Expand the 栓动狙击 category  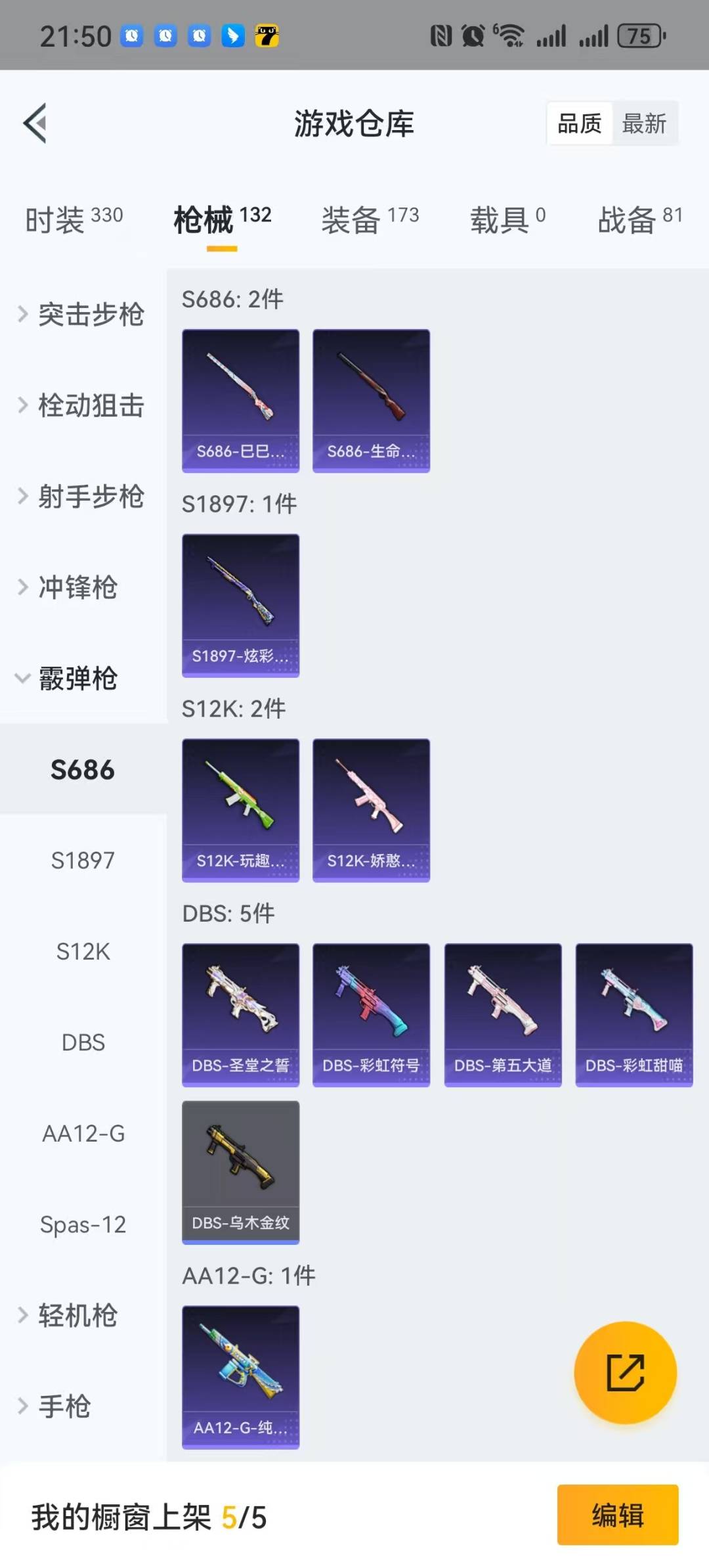pyautogui.click(x=82, y=405)
